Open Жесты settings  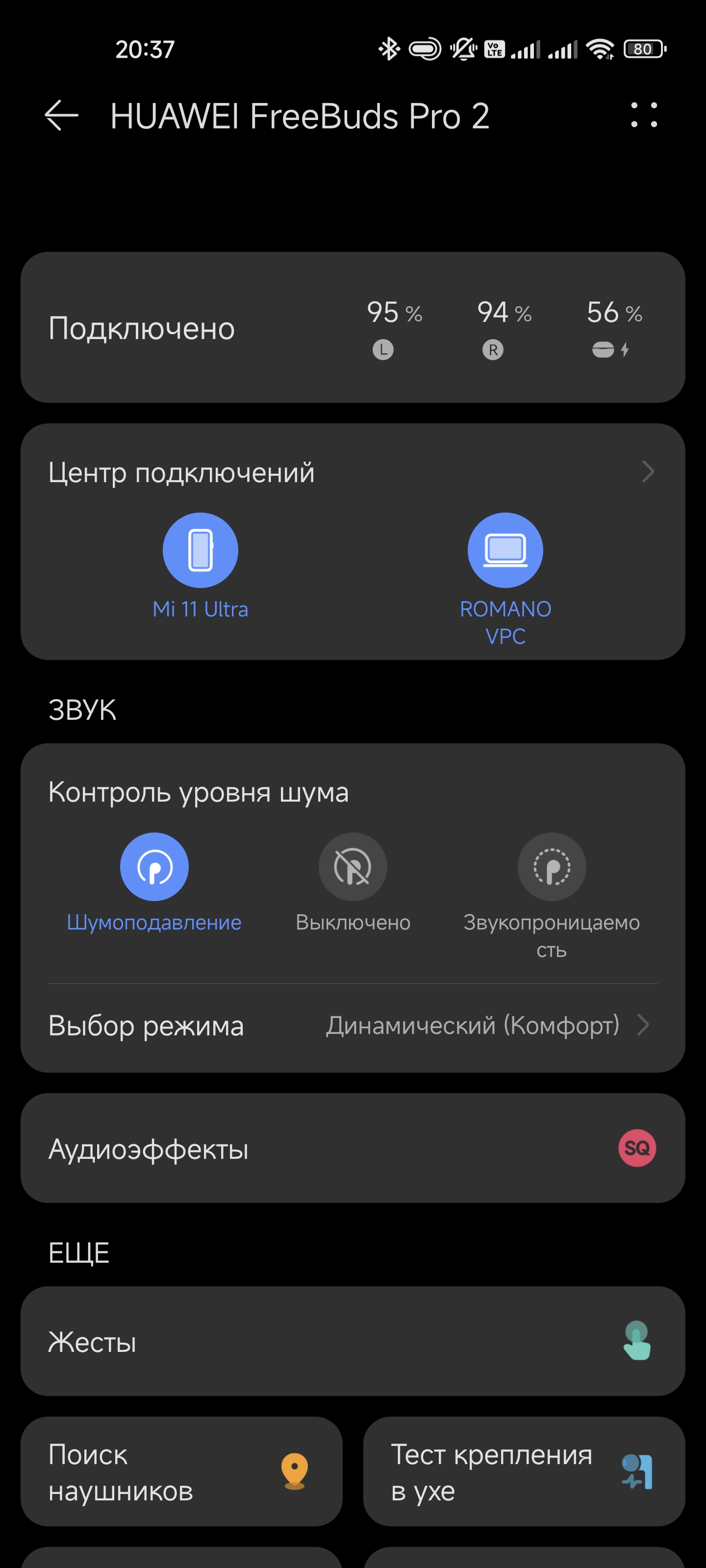pos(352,1342)
